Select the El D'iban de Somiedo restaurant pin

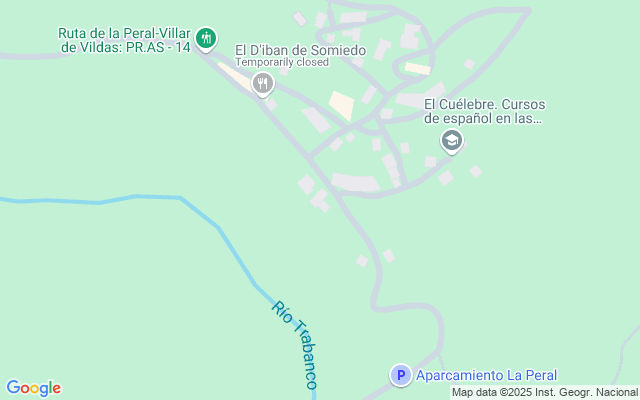point(261,84)
